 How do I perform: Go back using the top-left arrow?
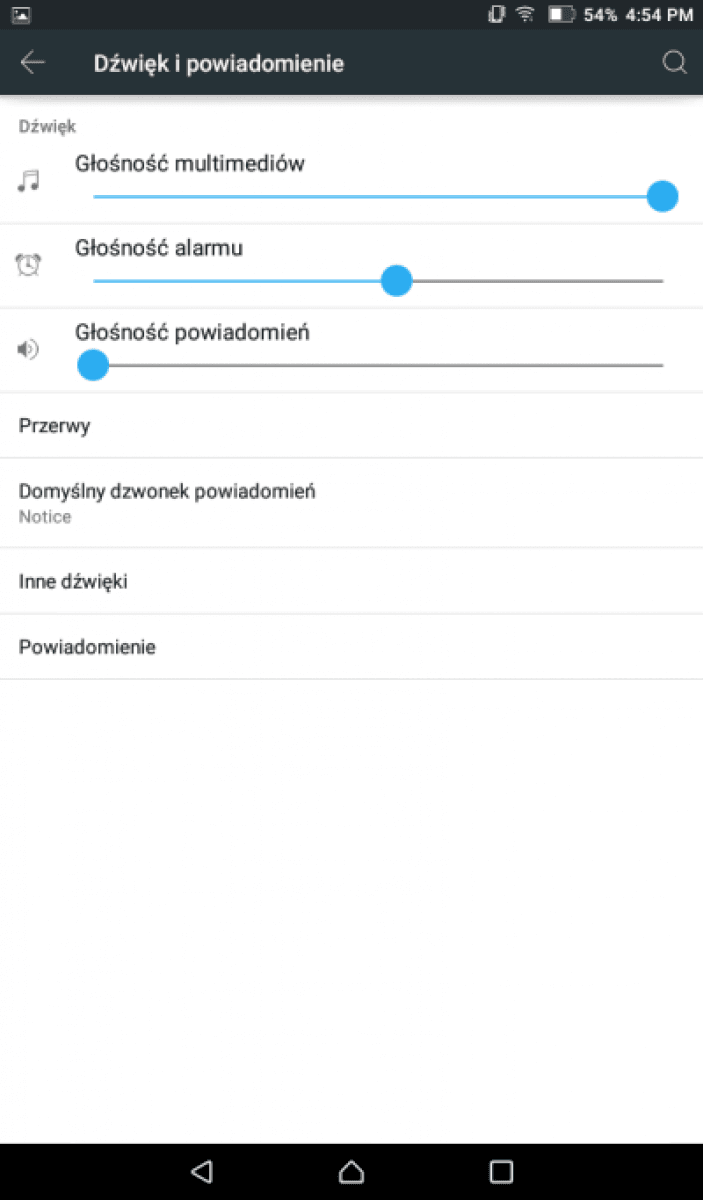point(33,63)
